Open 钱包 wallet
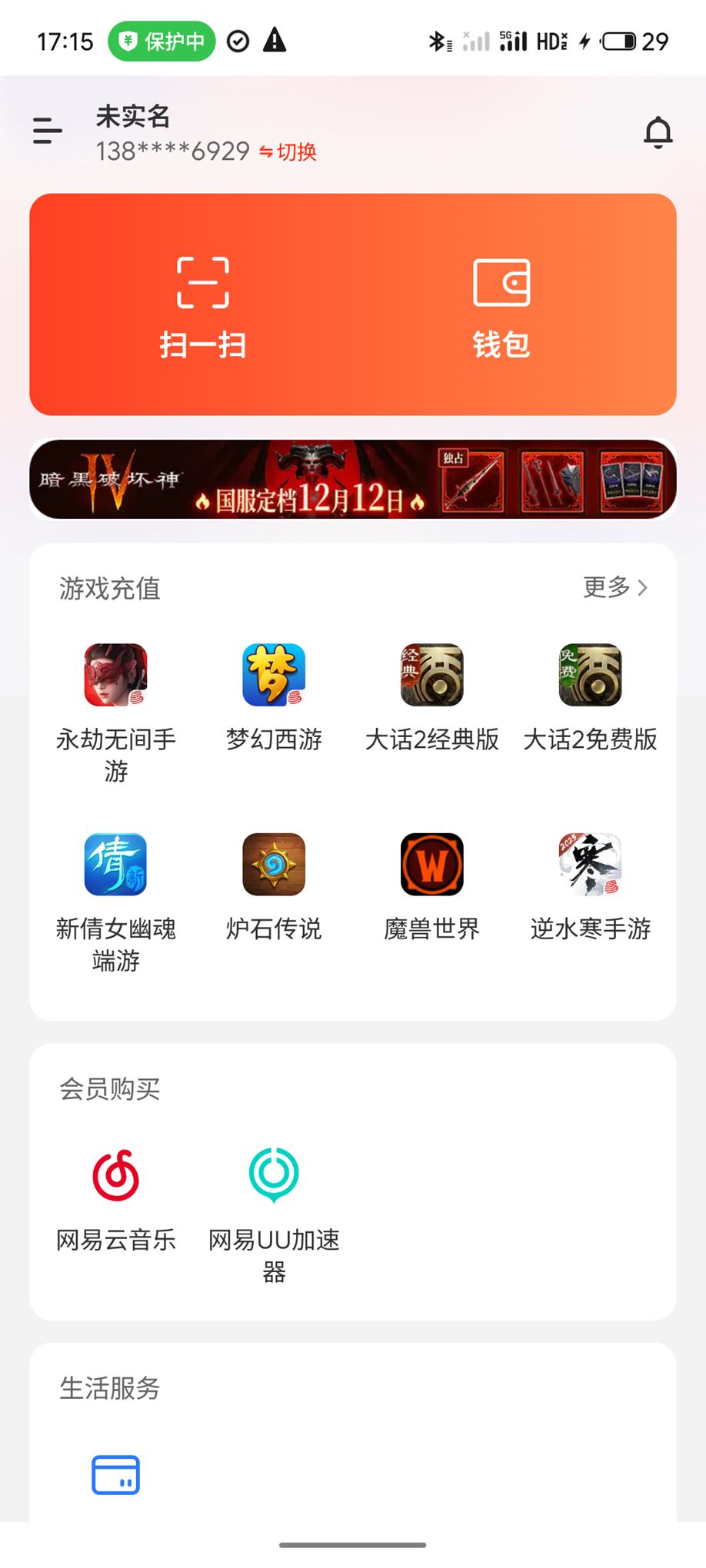 coord(501,307)
